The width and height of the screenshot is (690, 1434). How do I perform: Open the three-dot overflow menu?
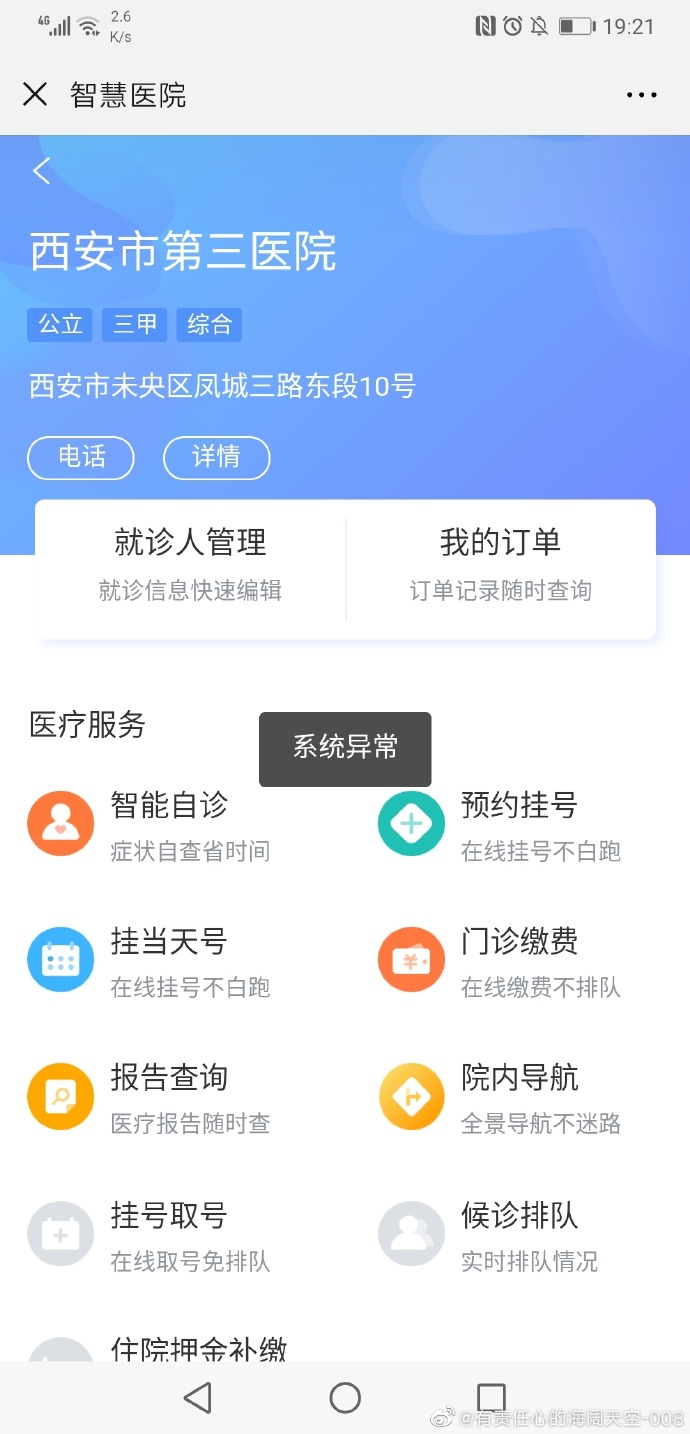tap(641, 95)
